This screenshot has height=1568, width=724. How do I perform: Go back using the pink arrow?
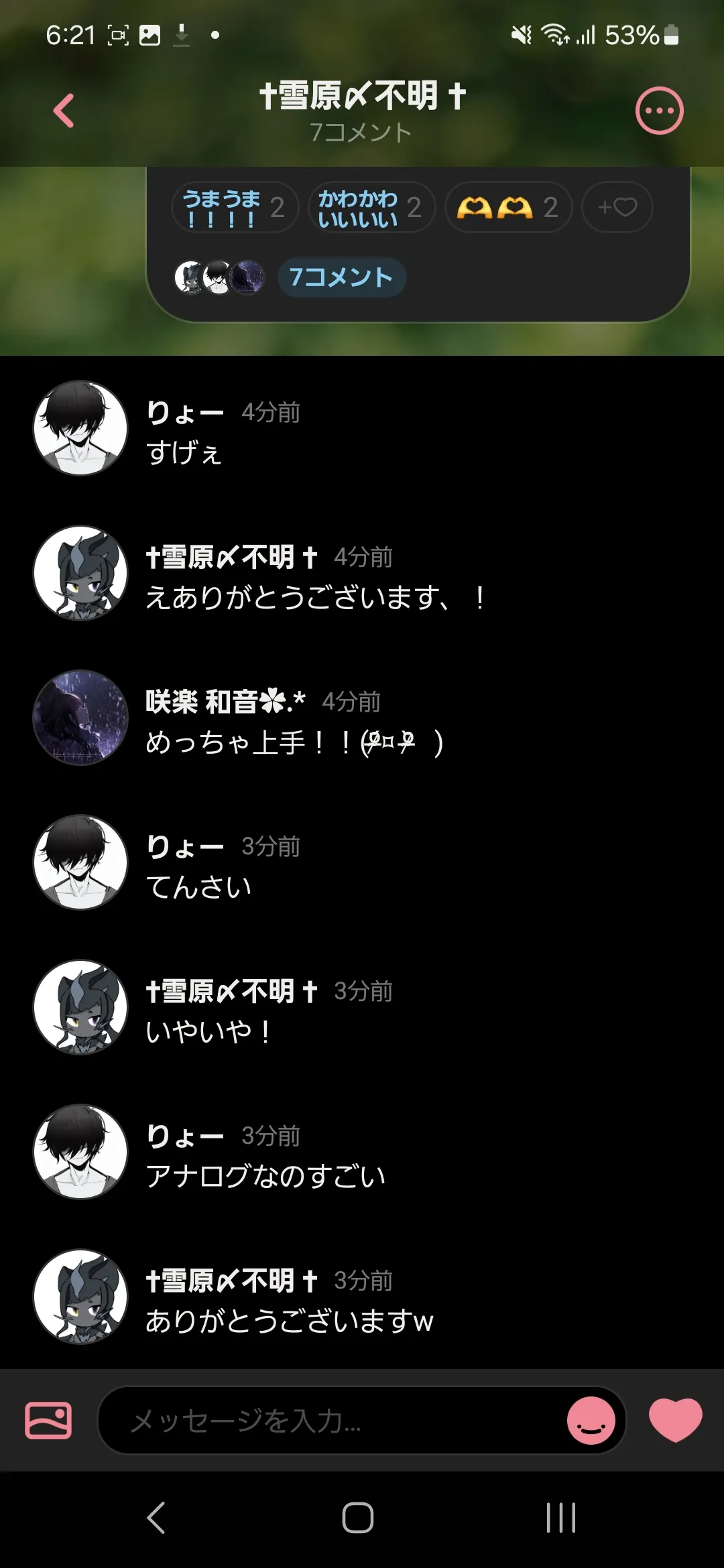[64, 111]
